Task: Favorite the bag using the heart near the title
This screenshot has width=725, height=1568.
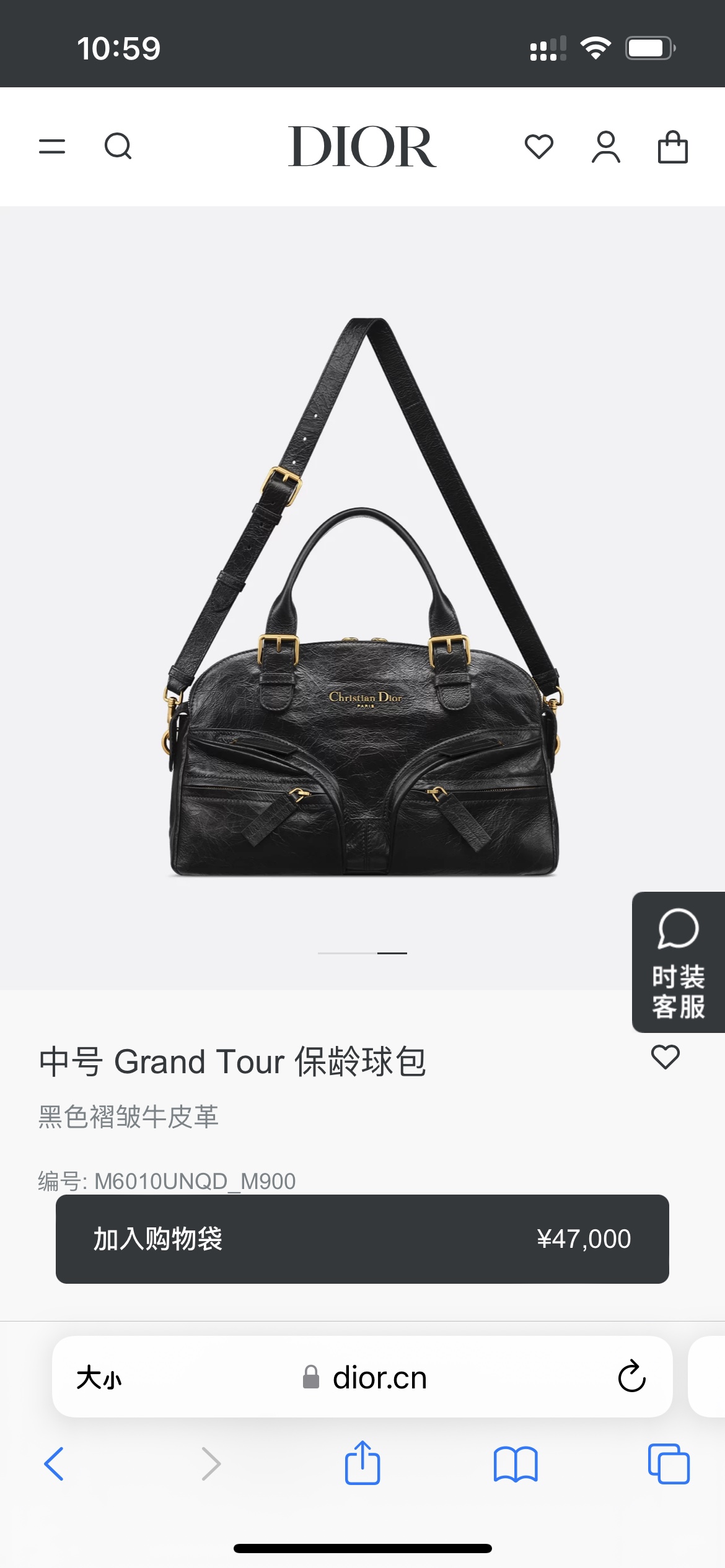Action: click(x=667, y=1056)
